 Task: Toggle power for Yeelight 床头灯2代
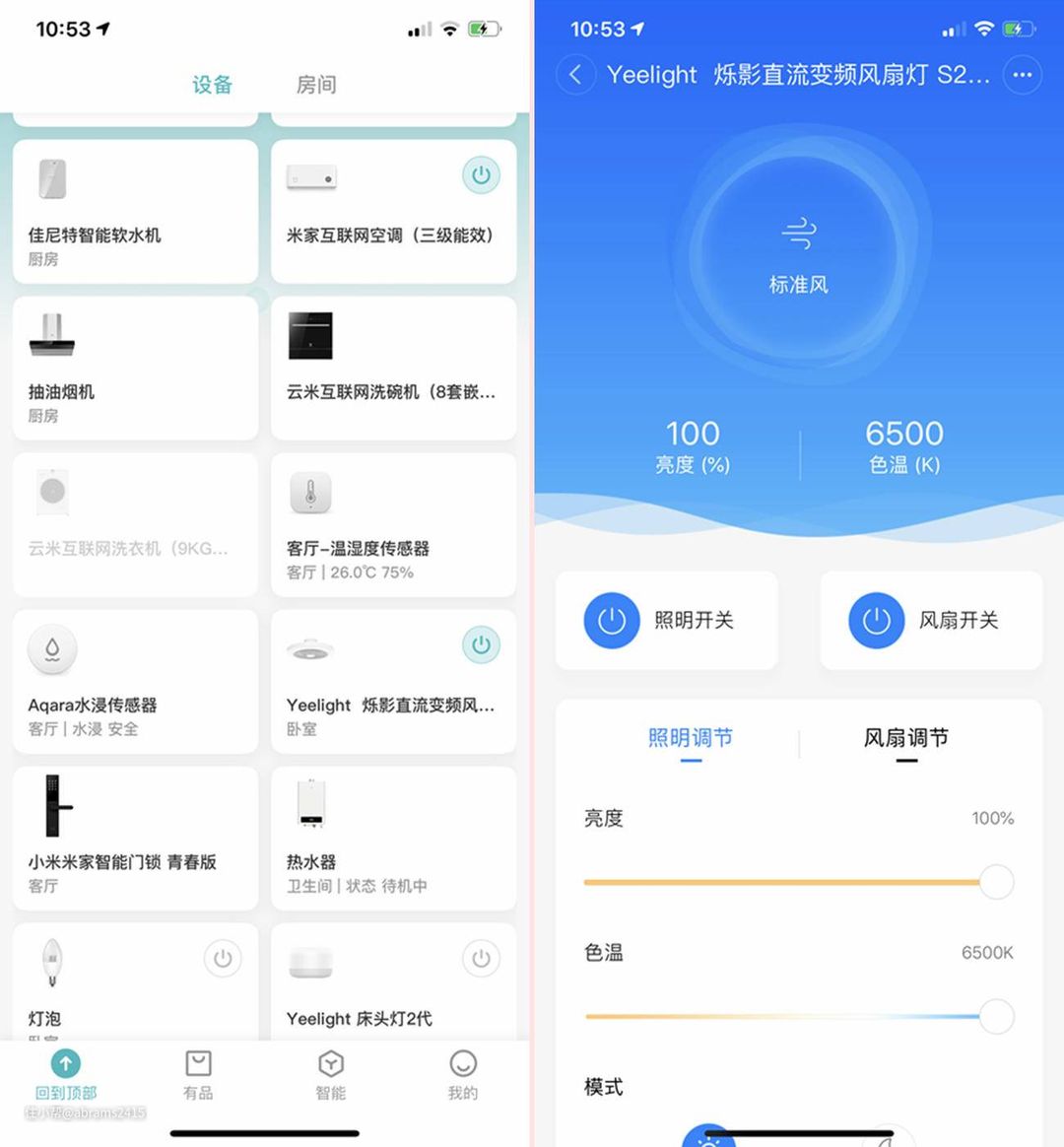point(481,959)
